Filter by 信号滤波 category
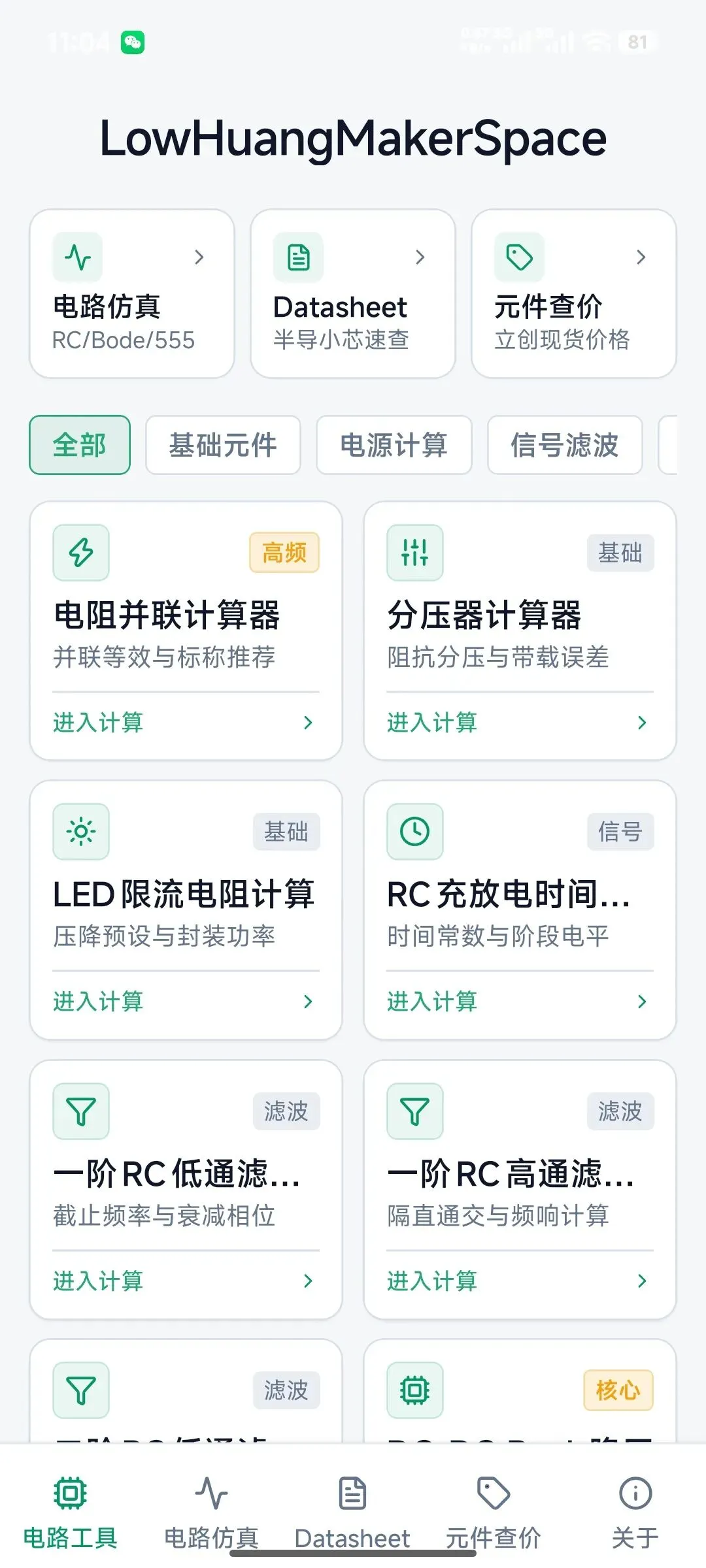 click(x=565, y=445)
